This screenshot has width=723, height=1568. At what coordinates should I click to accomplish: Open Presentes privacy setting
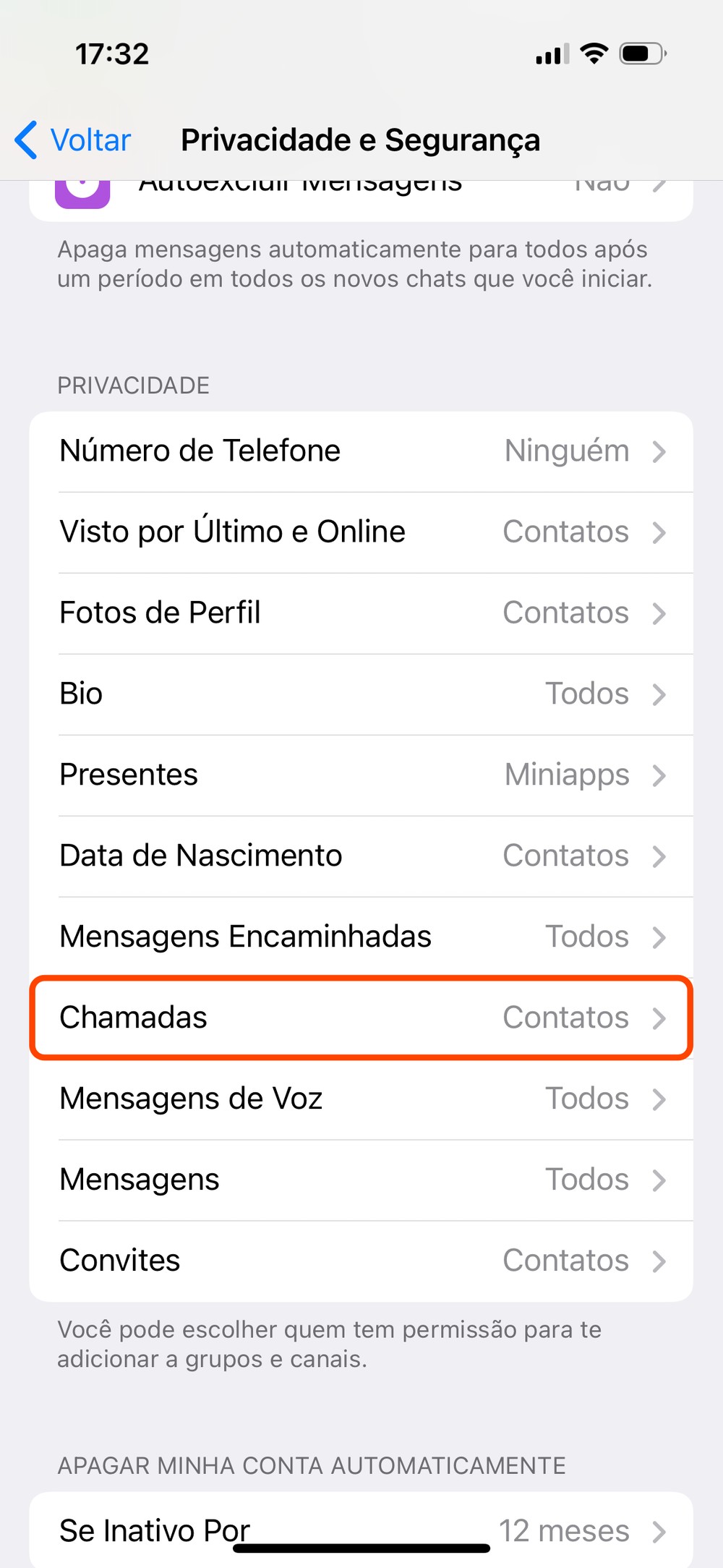click(x=361, y=775)
